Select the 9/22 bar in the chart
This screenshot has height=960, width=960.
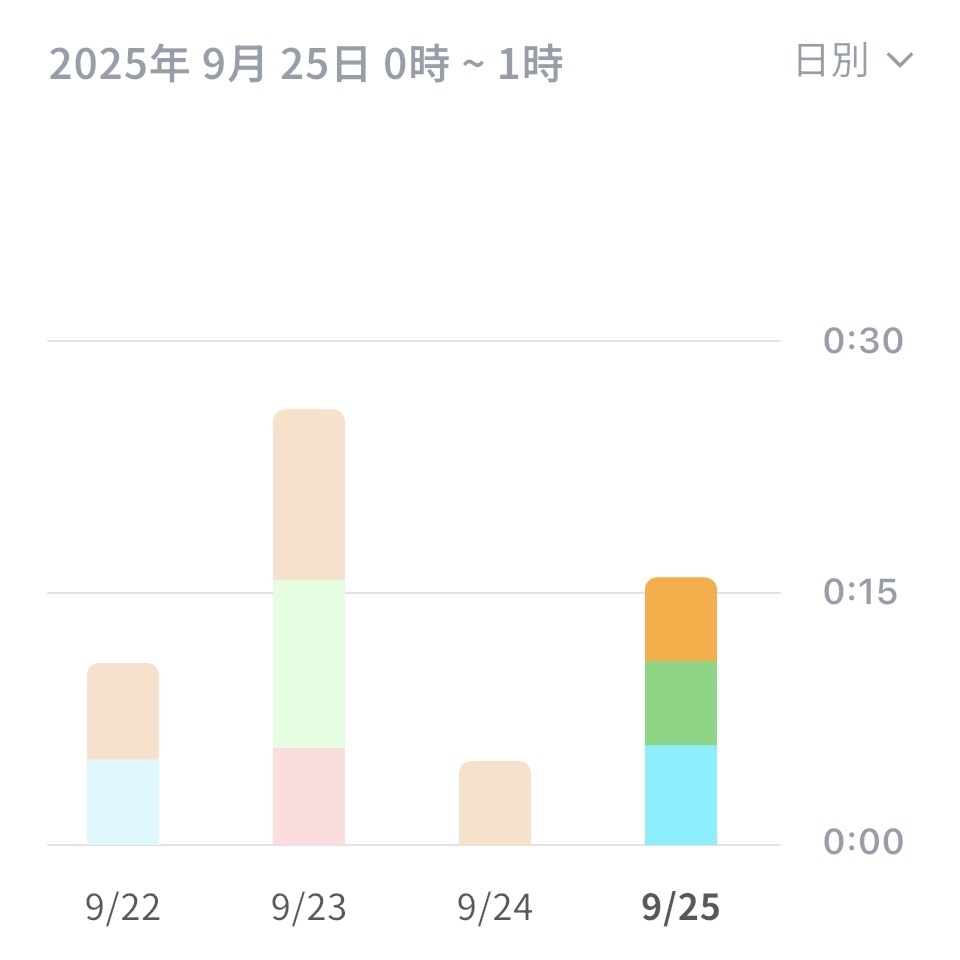click(x=123, y=754)
